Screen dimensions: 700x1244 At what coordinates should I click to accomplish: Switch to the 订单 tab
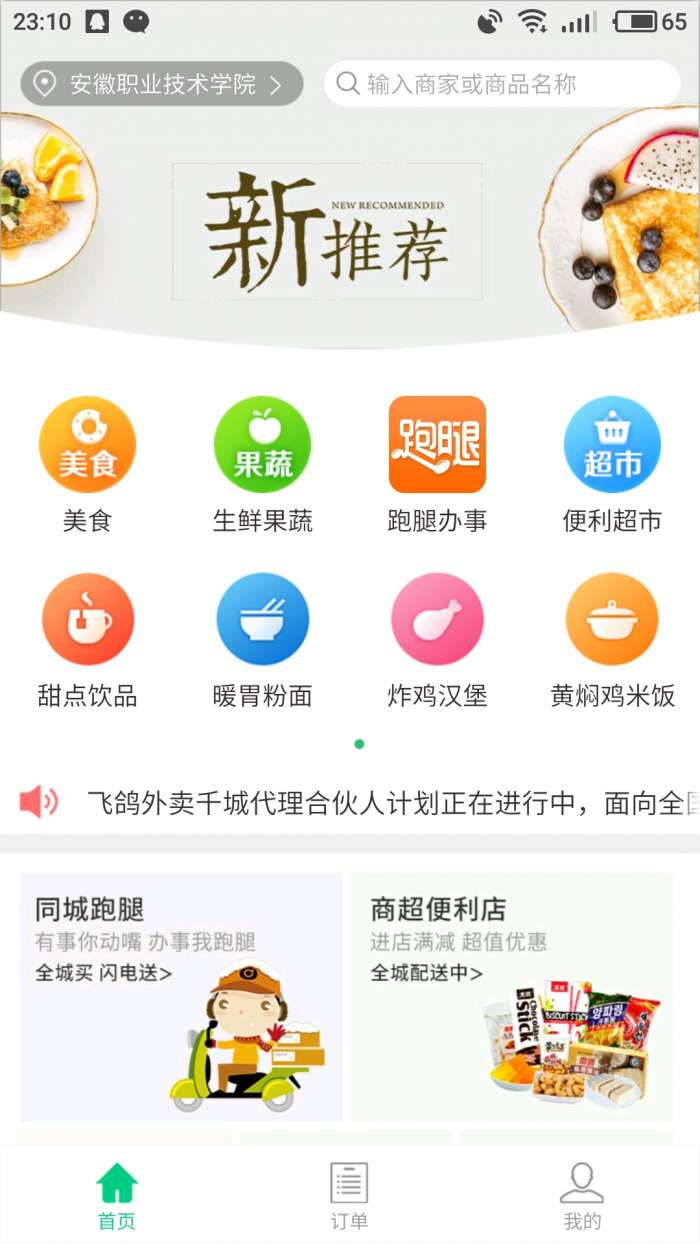[x=349, y=1196]
